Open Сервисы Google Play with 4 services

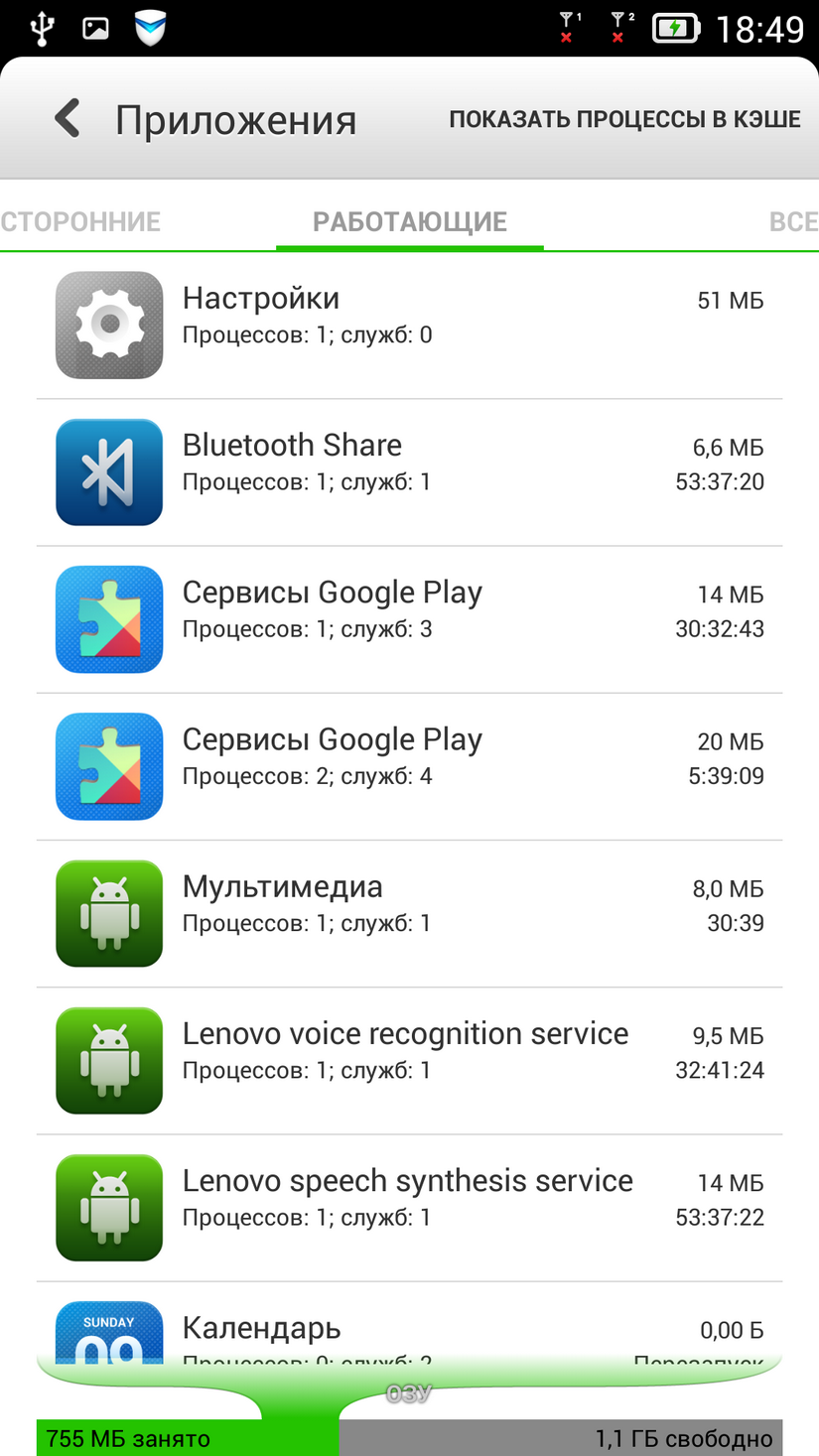[409, 766]
